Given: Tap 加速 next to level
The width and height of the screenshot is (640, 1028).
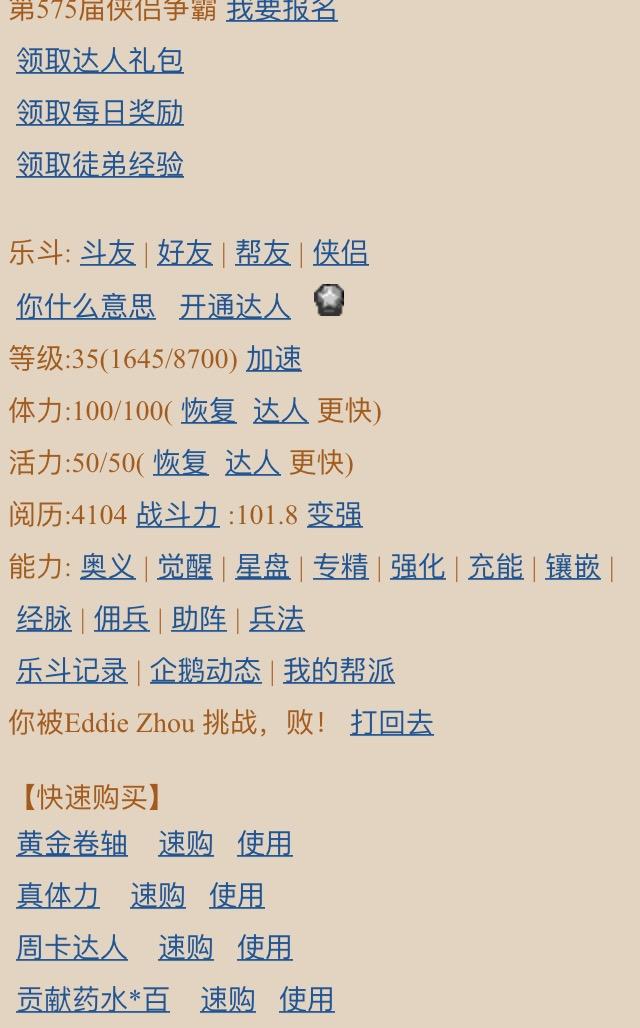Looking at the screenshot, I should tap(274, 359).
